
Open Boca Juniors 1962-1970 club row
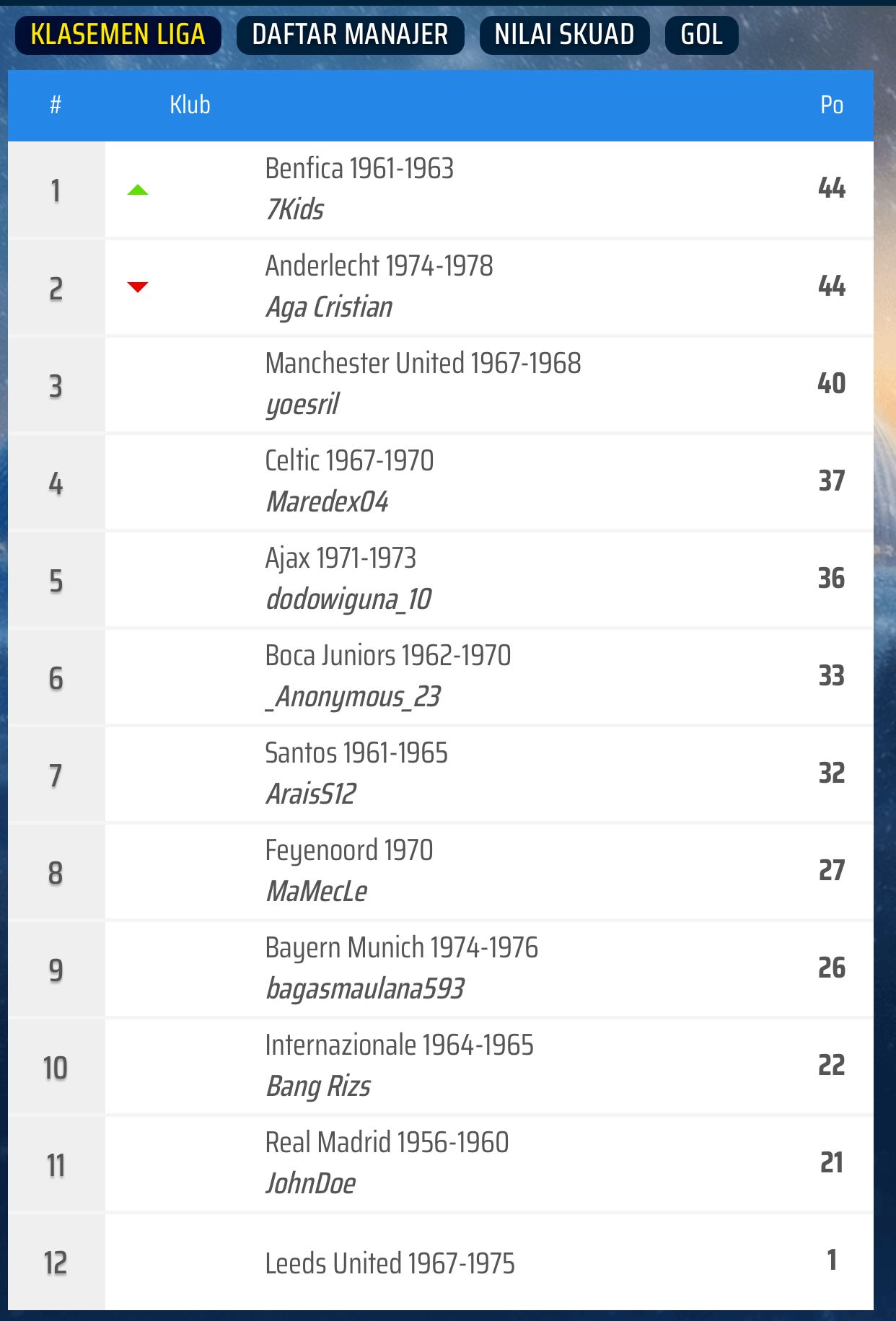(387, 656)
